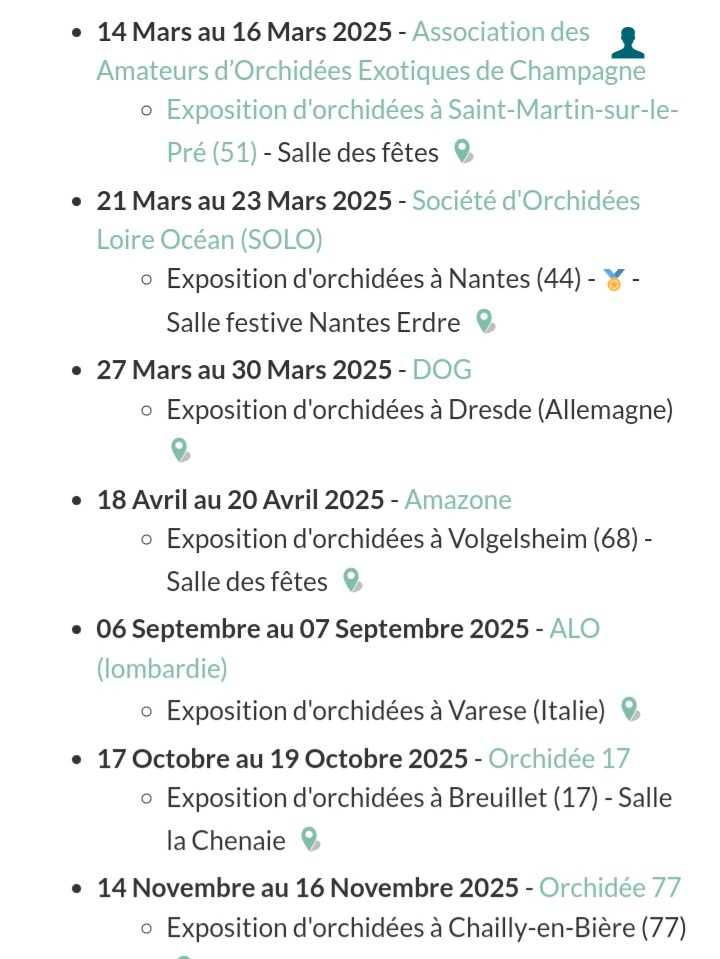The width and height of the screenshot is (720, 959).
Task: View the Dresde exposition map pin
Action: click(179, 450)
